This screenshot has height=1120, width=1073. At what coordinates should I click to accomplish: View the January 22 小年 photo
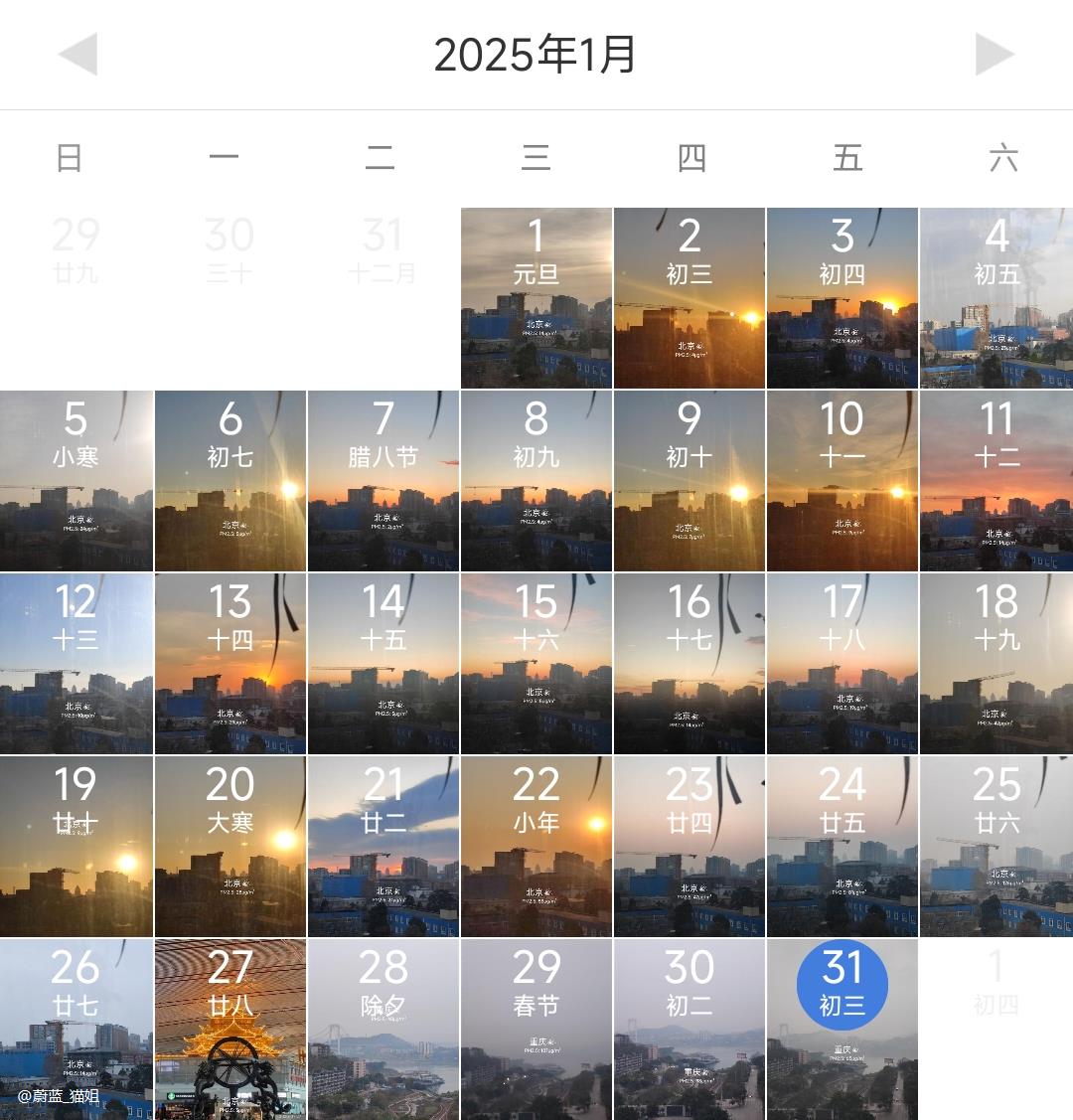point(536,847)
